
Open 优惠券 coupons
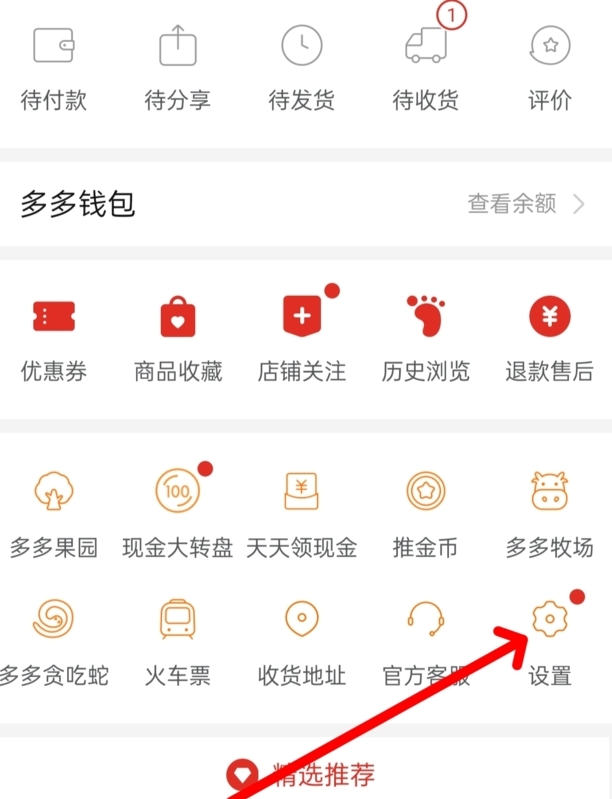pyautogui.click(x=54, y=338)
